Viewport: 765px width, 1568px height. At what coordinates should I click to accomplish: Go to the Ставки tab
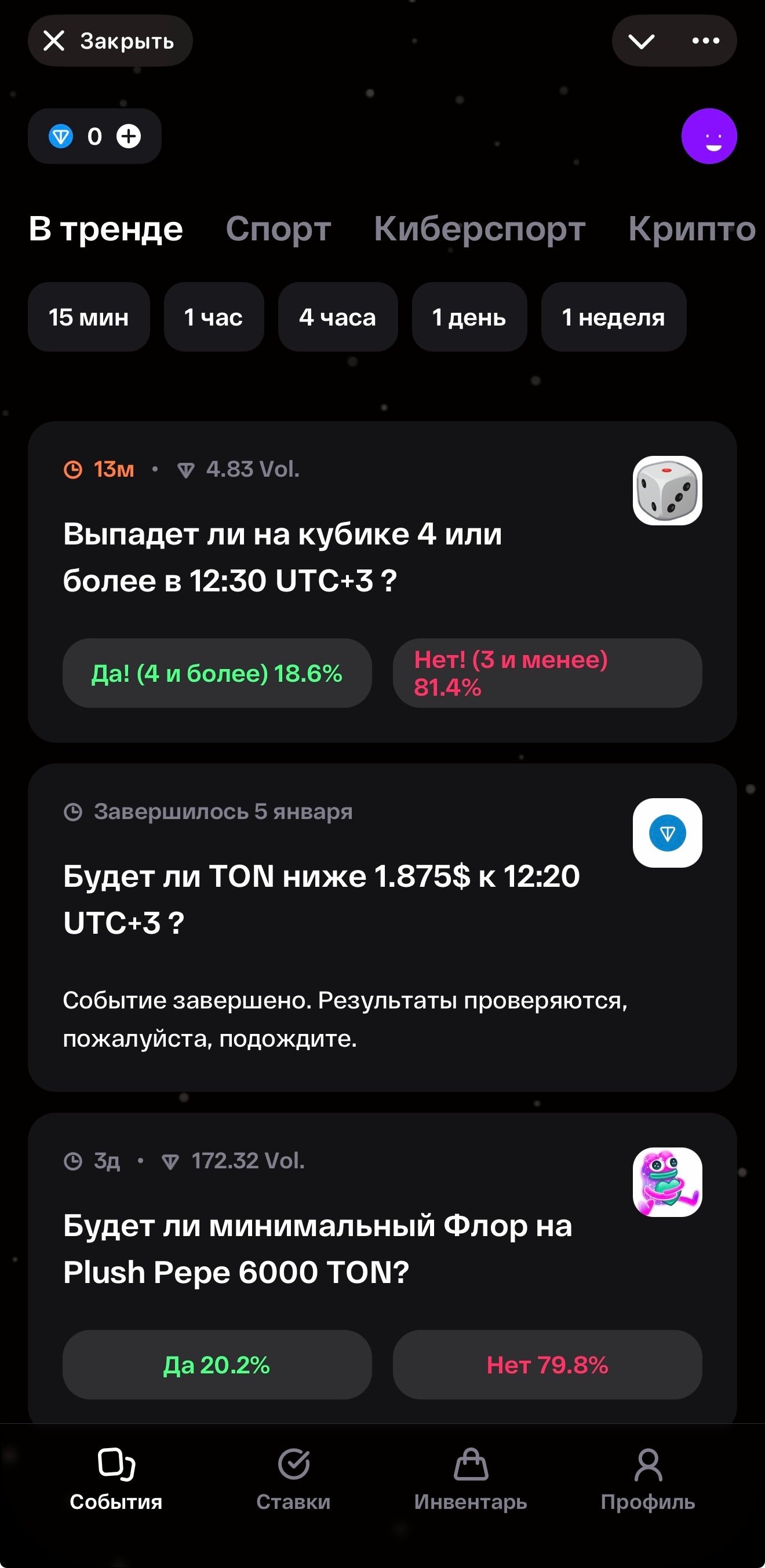[x=294, y=1479]
